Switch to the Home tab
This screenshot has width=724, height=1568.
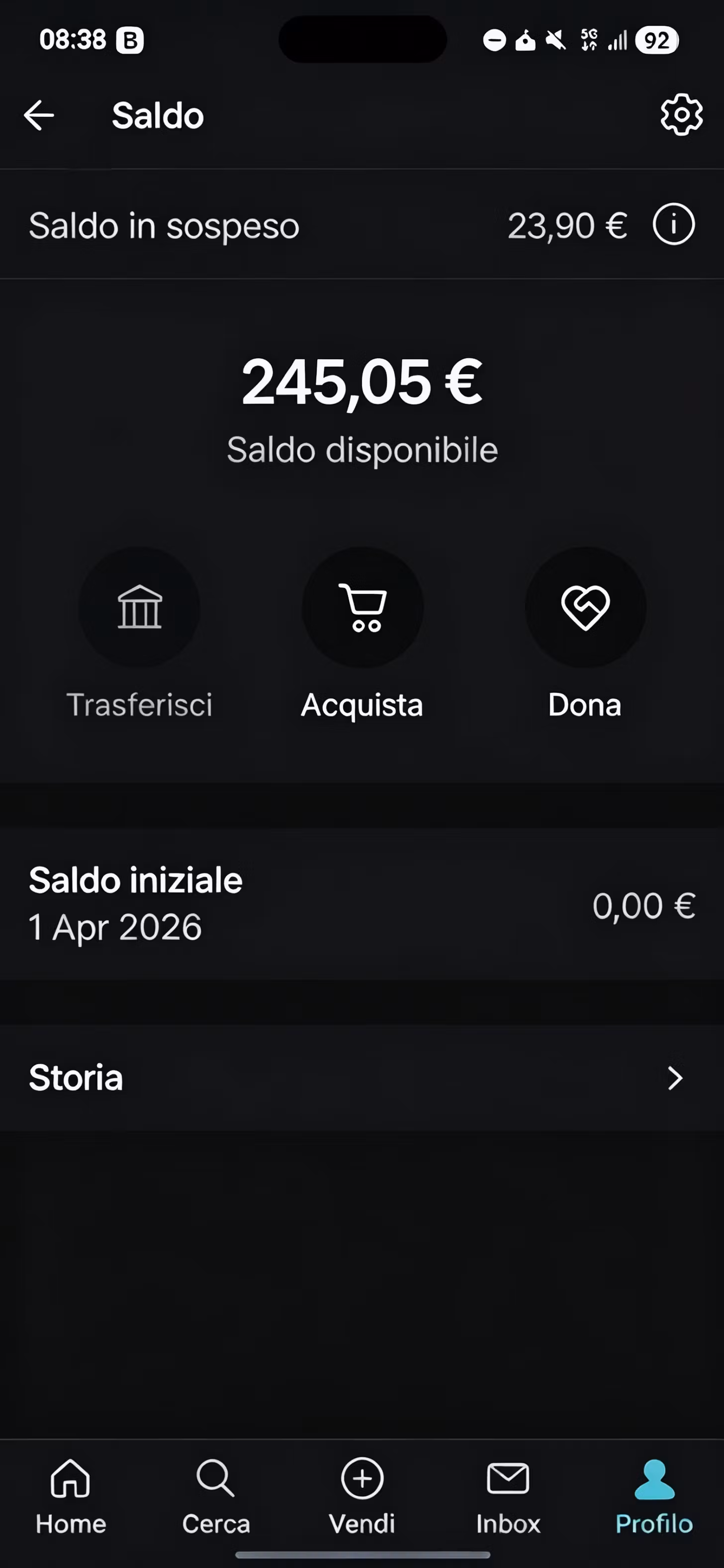(71, 1497)
